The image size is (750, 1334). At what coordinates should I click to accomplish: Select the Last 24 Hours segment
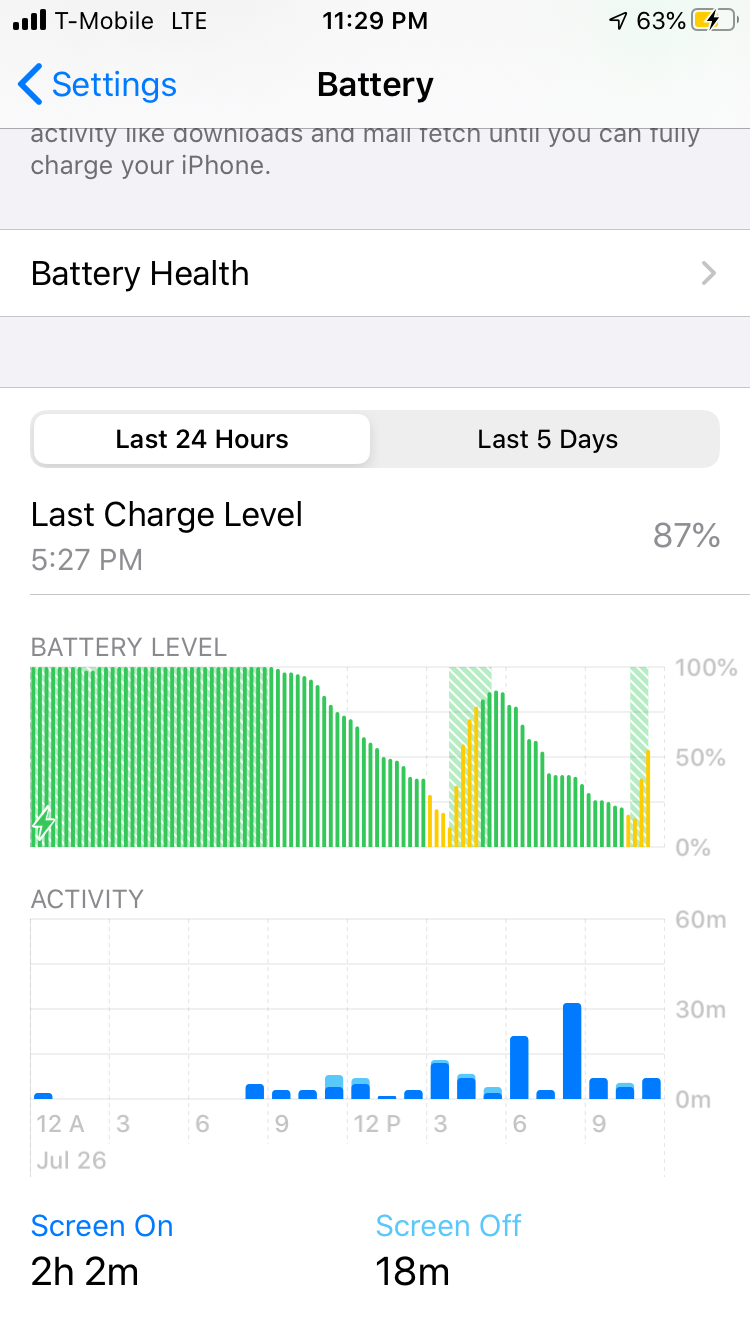(202, 439)
